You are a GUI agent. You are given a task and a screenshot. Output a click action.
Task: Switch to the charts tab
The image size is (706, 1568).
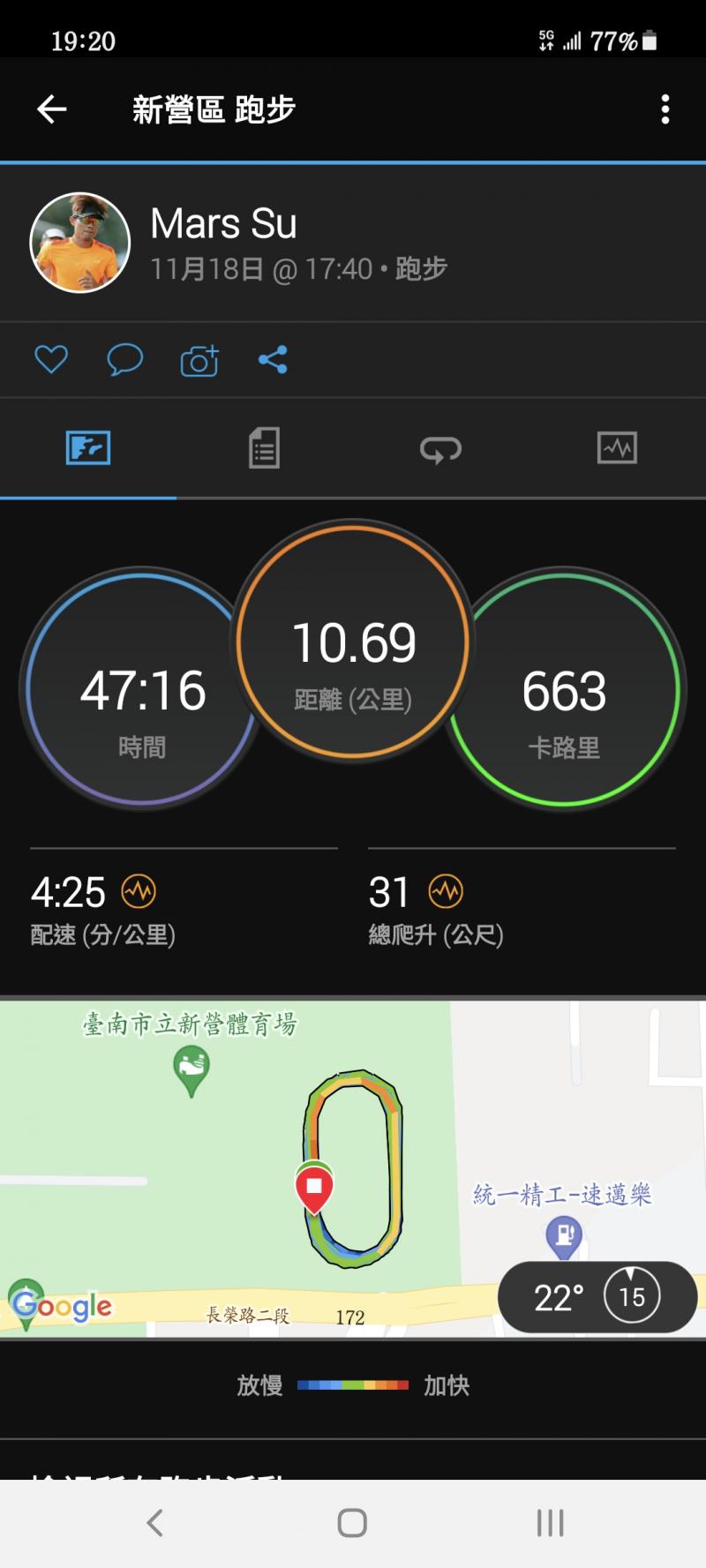coord(617,448)
